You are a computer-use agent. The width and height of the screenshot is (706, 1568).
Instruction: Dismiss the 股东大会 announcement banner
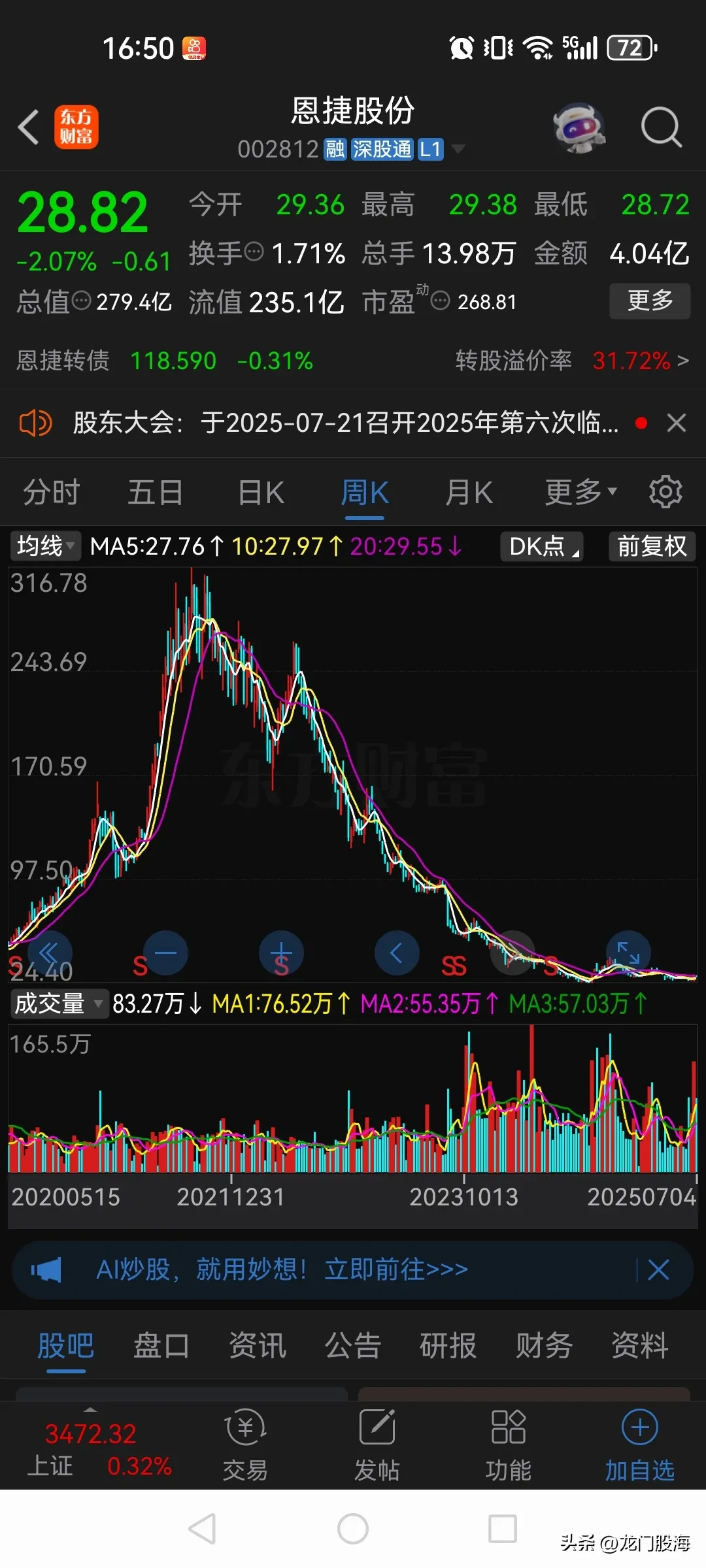tap(677, 423)
